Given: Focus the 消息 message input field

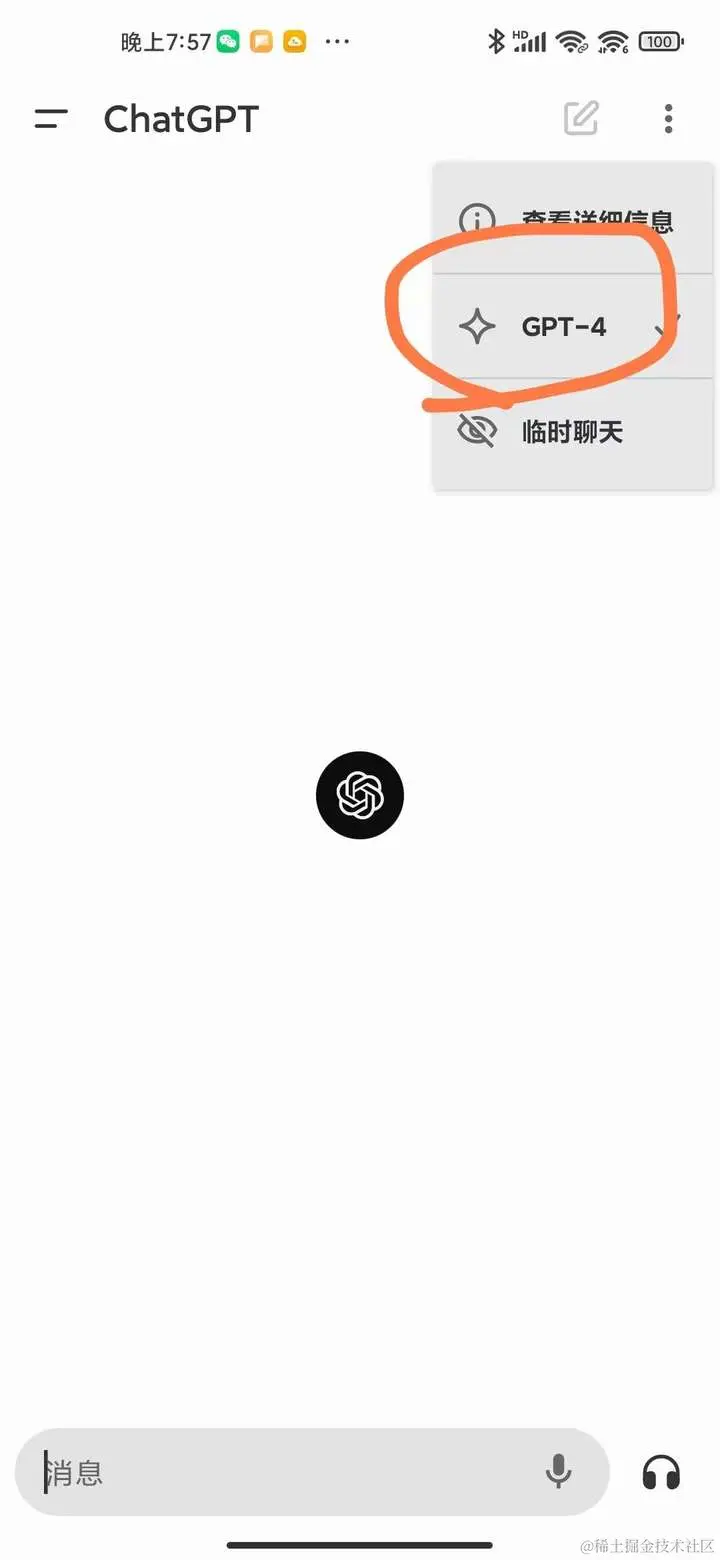Looking at the screenshot, I should (280, 1472).
